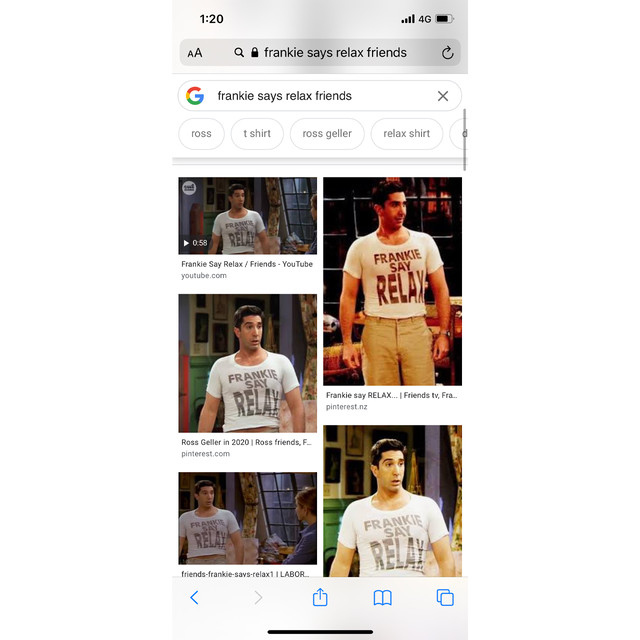
Task: Open the friends-frankie-says-relax1 image result
Action: (247, 518)
